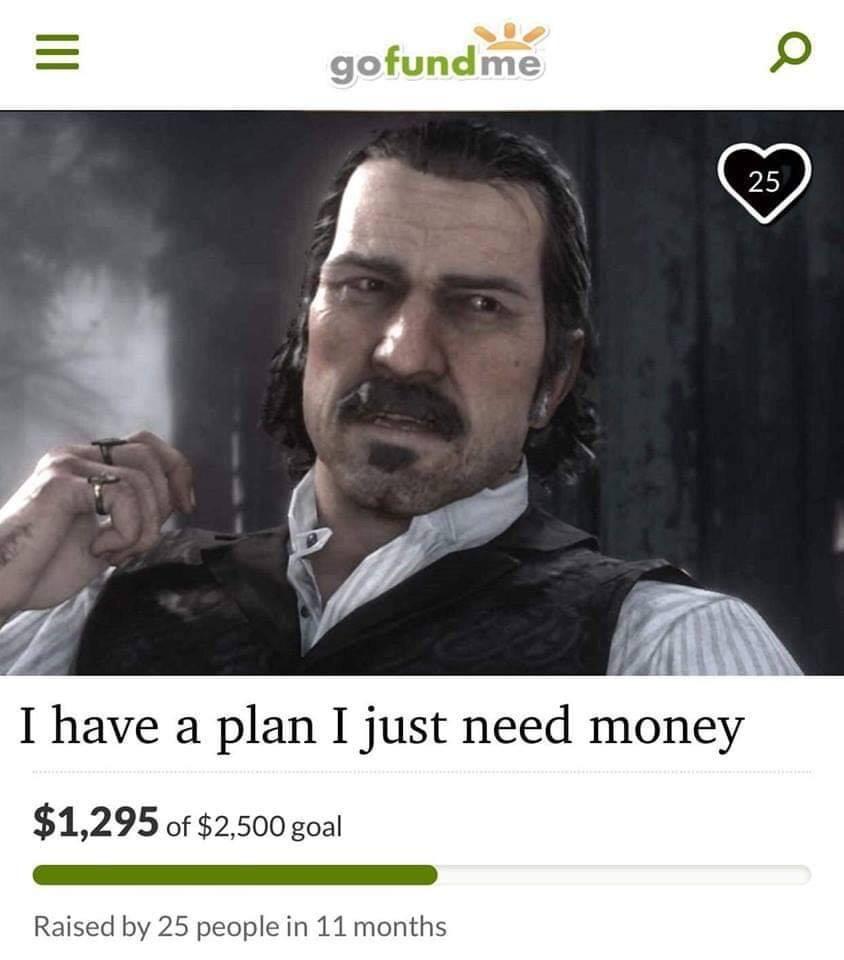Unfavorite the campaign via the heart toggle
Screen dimensions: 844x960
coord(765,181)
